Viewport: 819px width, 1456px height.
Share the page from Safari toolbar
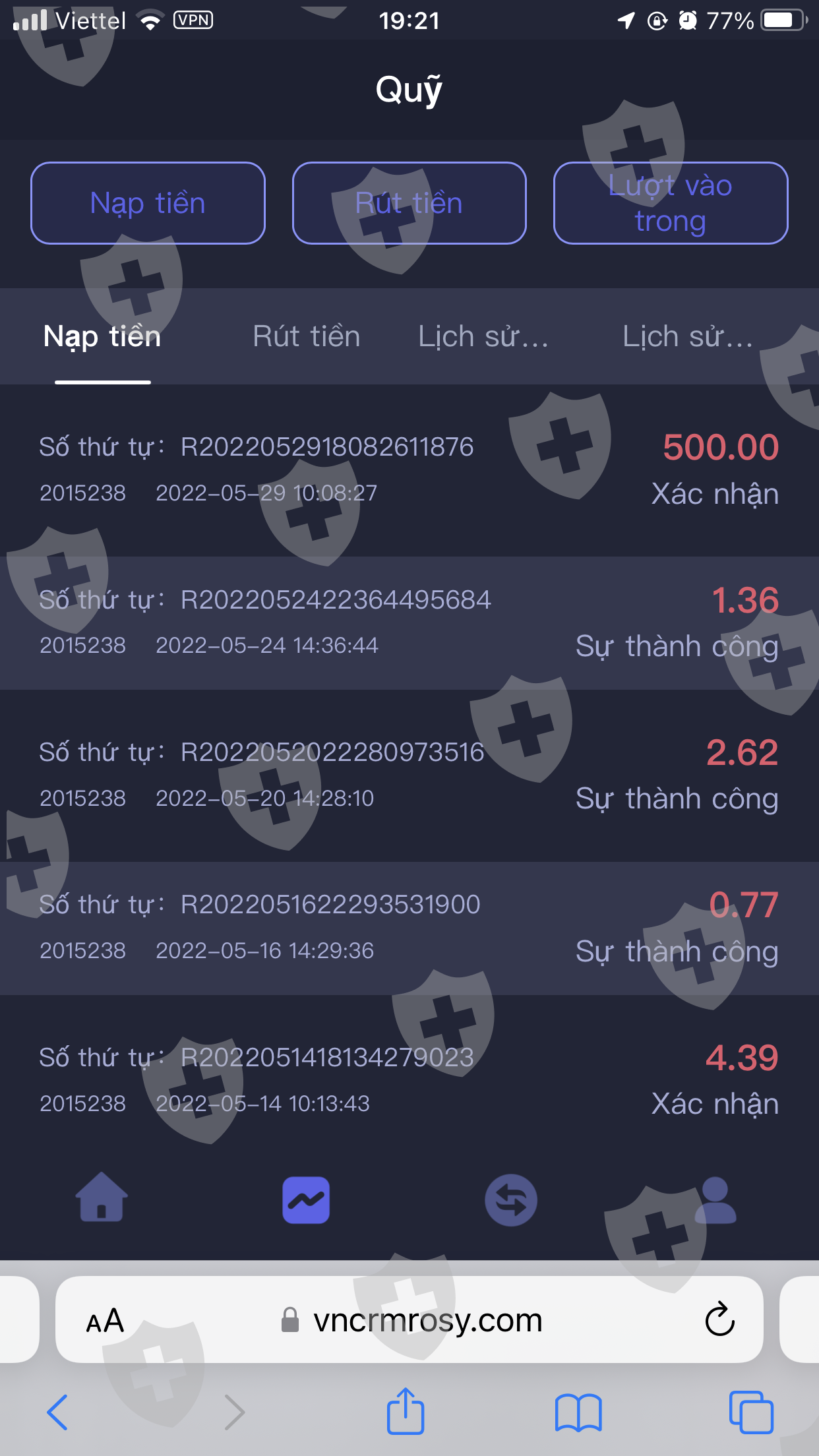pyautogui.click(x=405, y=1411)
